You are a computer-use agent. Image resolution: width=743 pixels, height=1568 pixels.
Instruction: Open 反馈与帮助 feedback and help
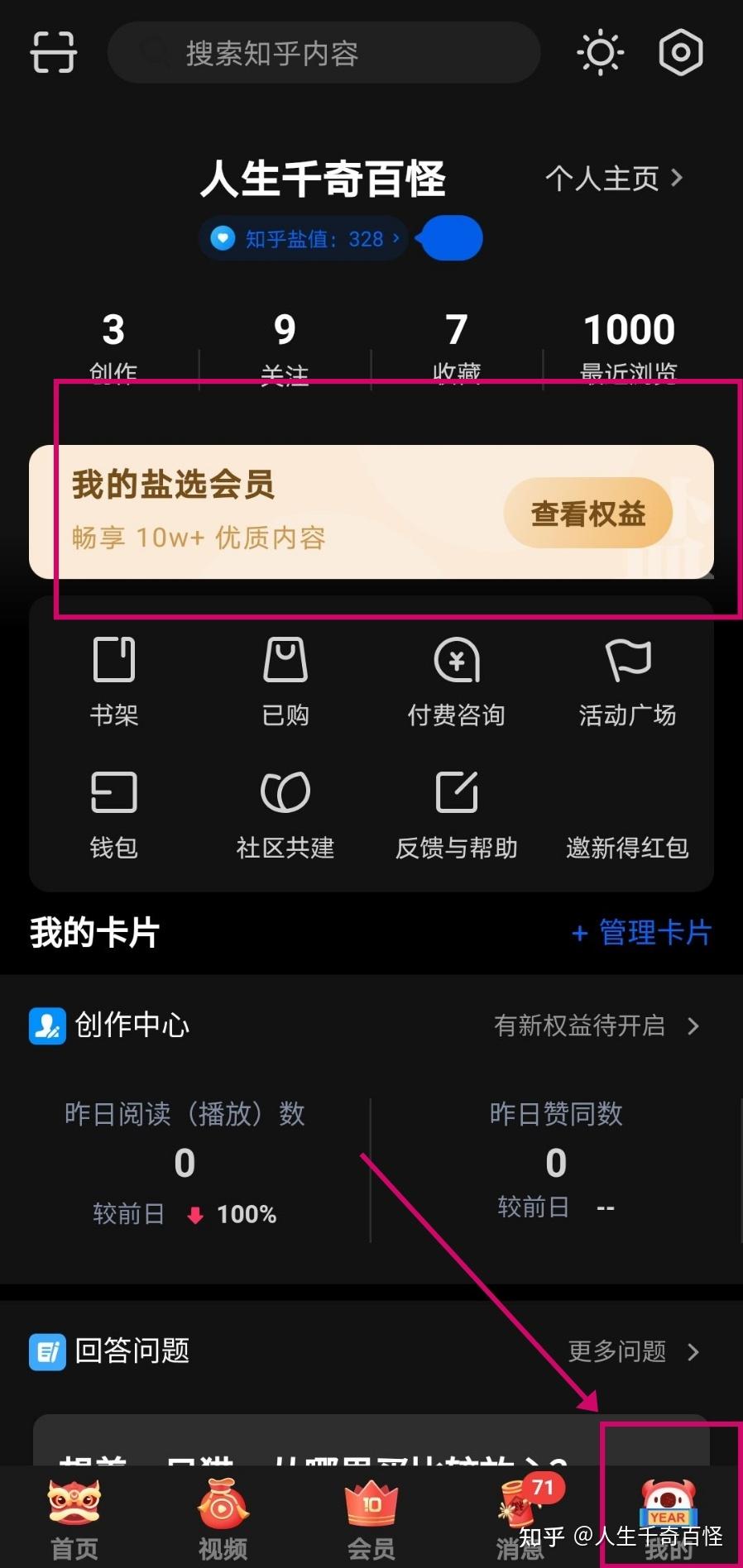click(x=456, y=812)
